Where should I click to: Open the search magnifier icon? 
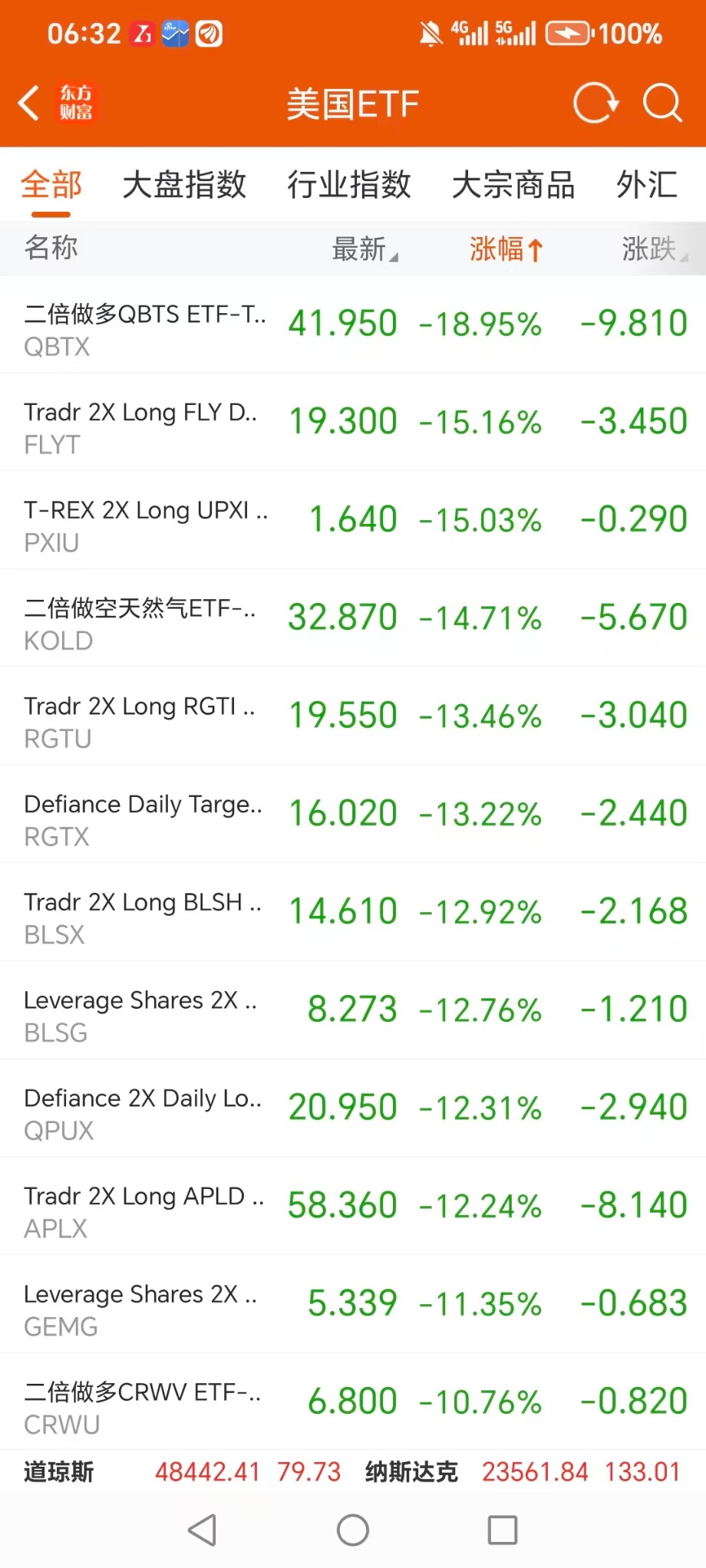pyautogui.click(x=661, y=104)
